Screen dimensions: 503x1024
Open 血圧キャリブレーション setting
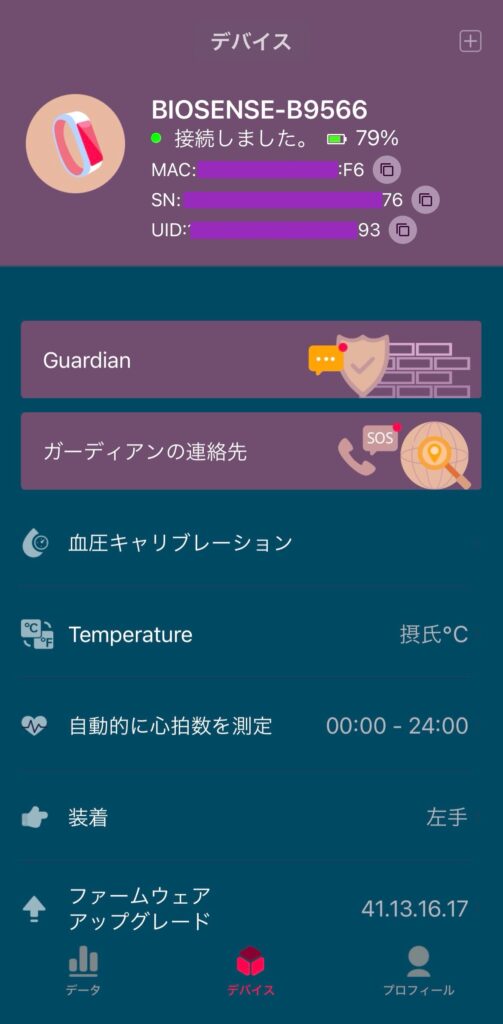pyautogui.click(x=251, y=543)
